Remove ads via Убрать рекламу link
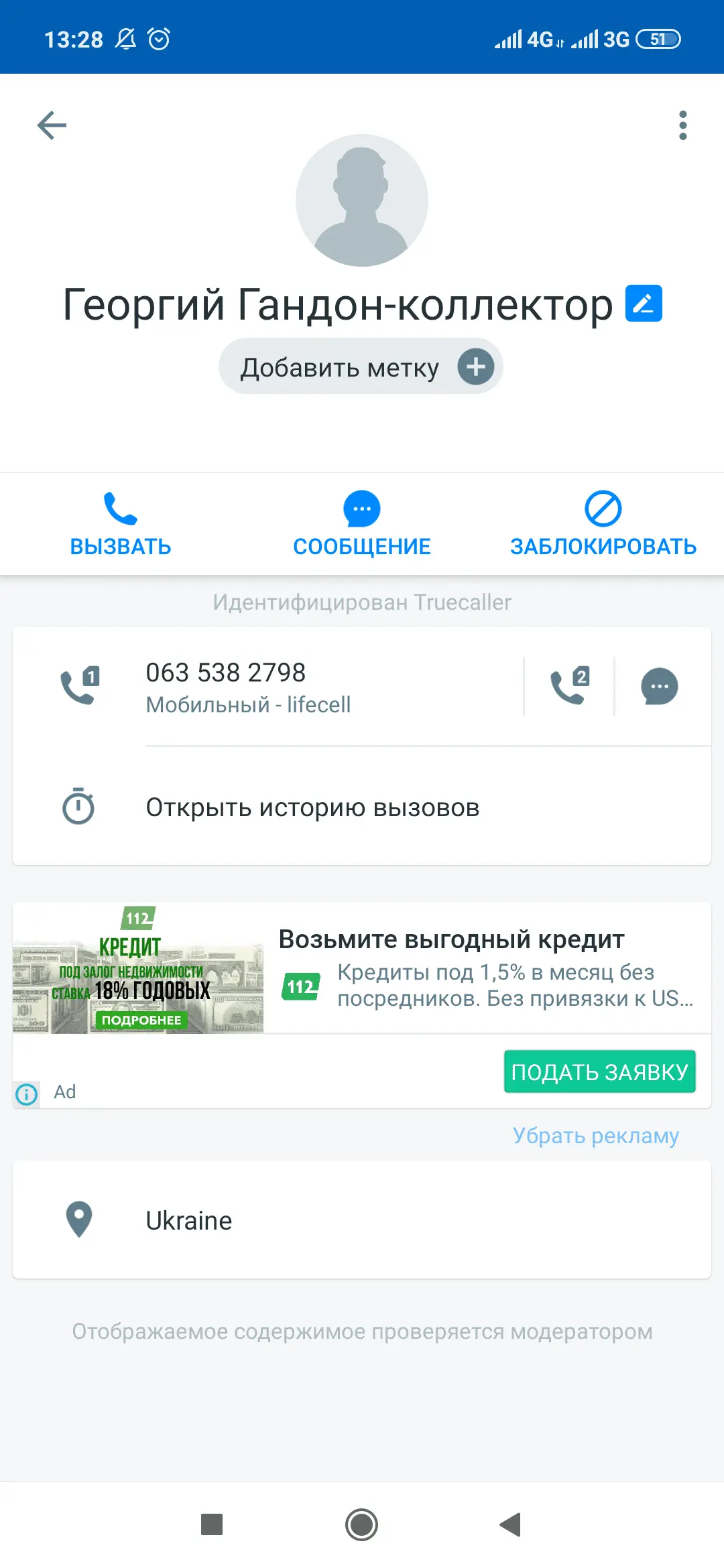This screenshot has width=724, height=1568. pos(595,1136)
